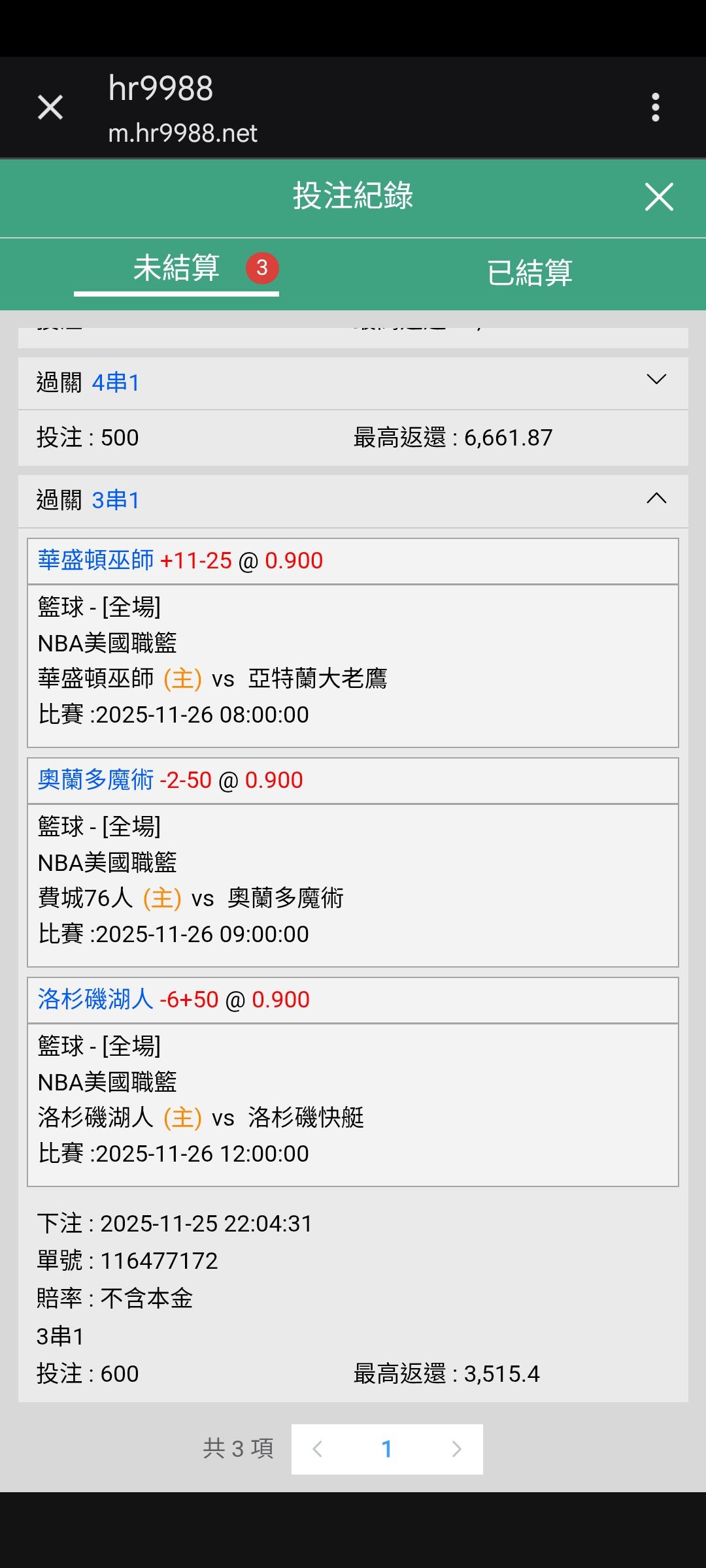Collapse the 過關 3串1 bet
The width and height of the screenshot is (706, 1568).
point(656,499)
